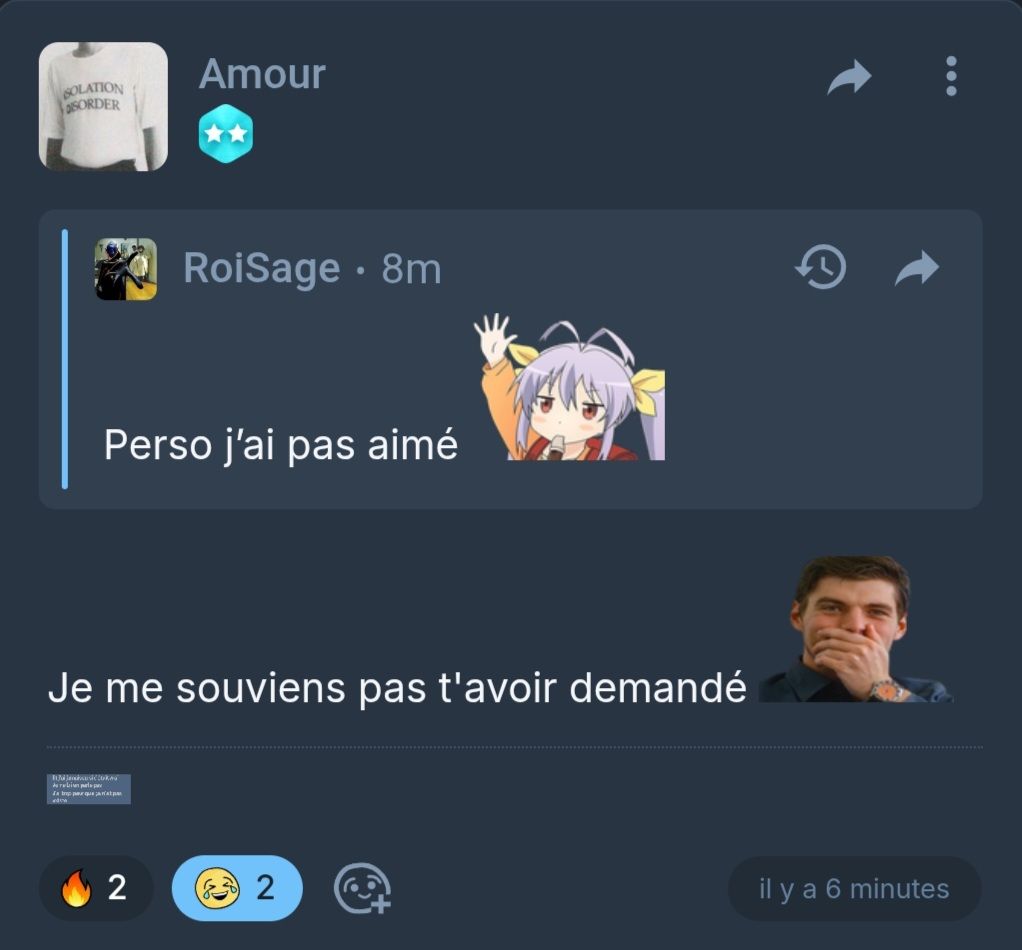Add a fire reaction to the post
The height and width of the screenshot is (950, 1022).
point(96,888)
